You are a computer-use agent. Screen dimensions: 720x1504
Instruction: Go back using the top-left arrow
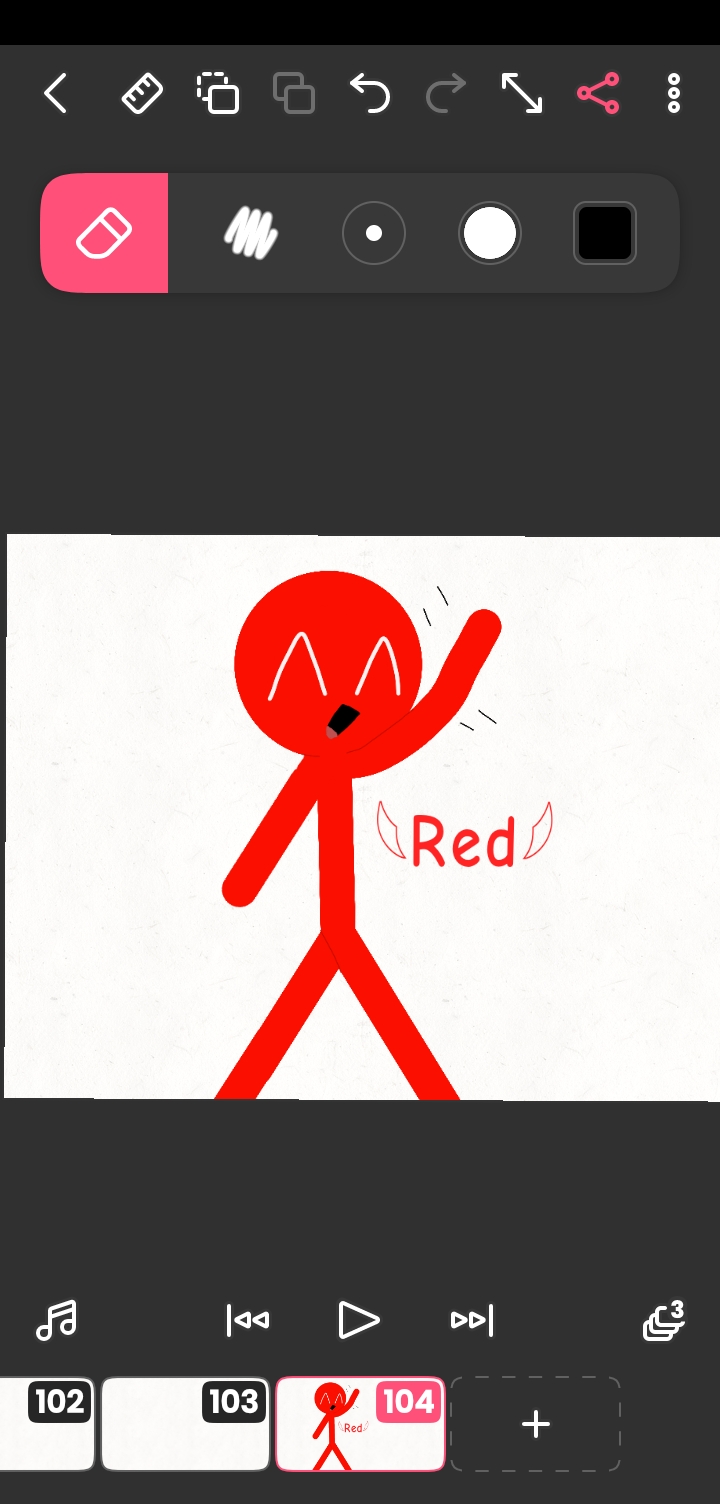[56, 94]
